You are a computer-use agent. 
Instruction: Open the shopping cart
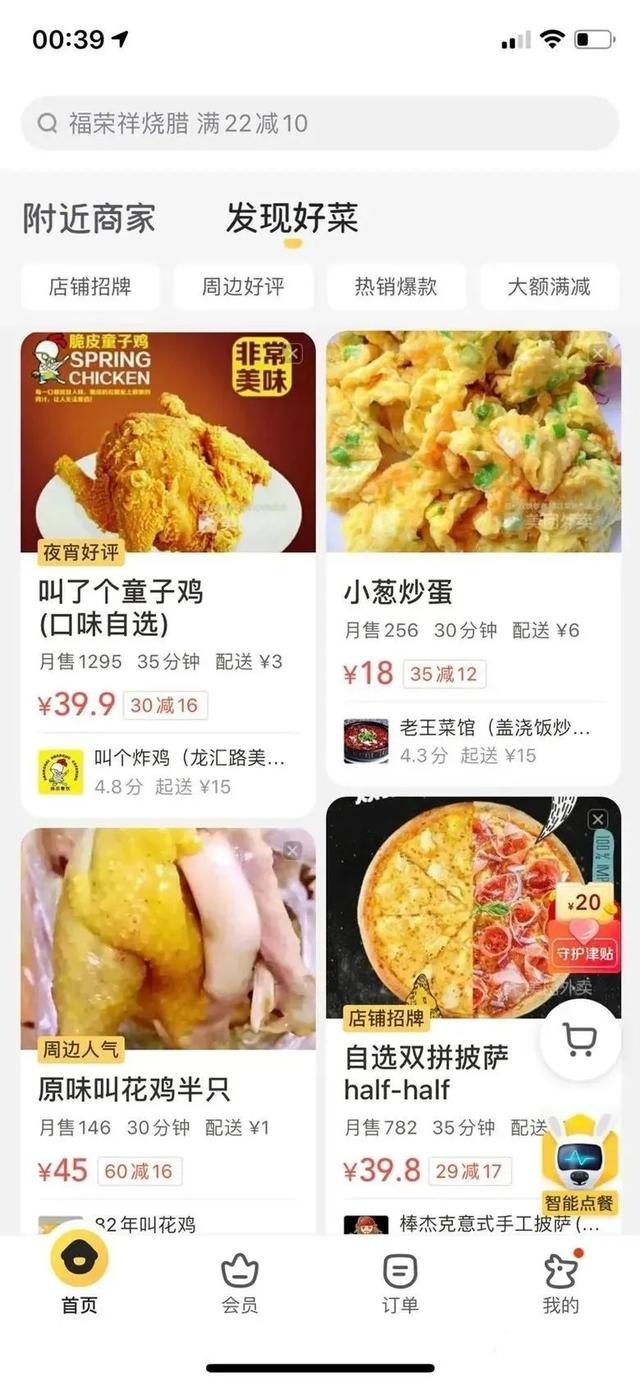point(579,1041)
